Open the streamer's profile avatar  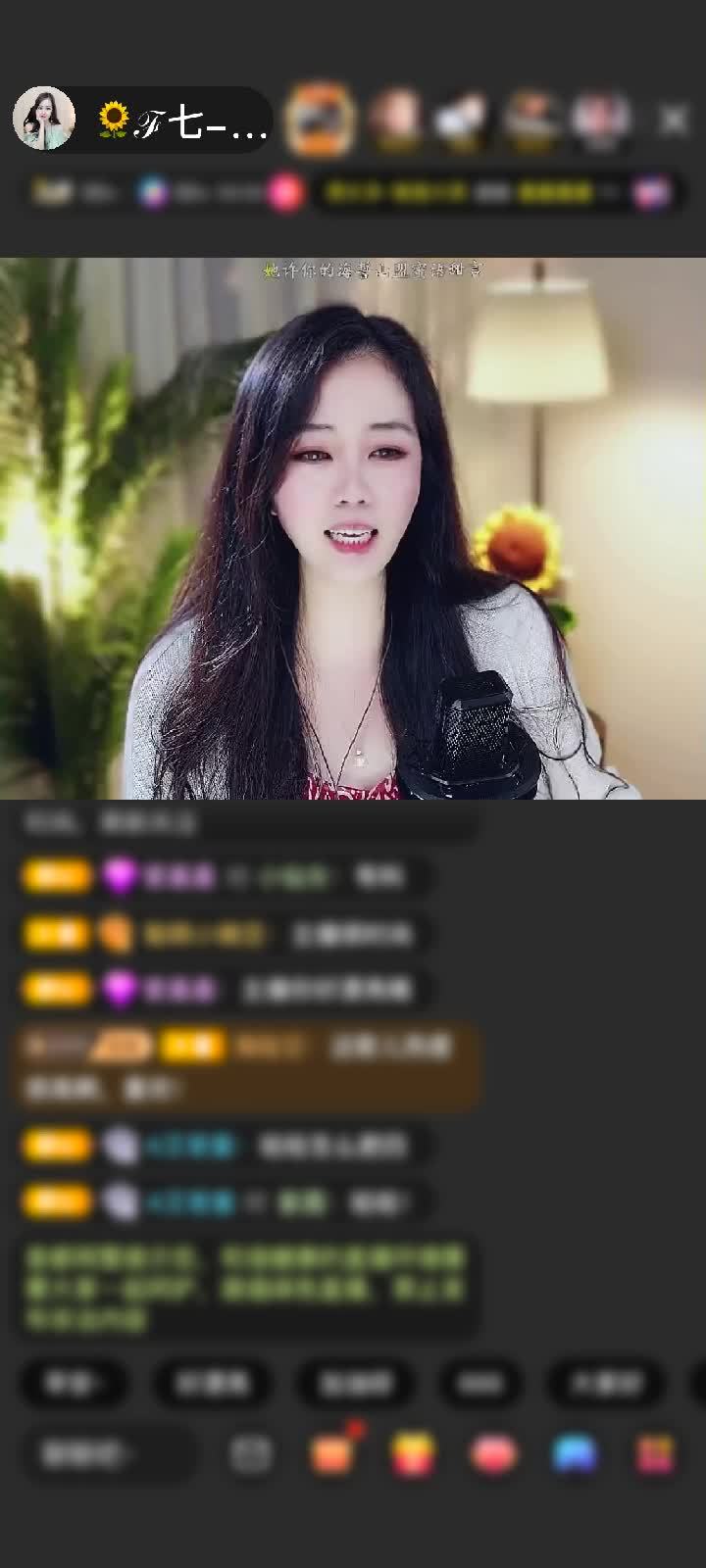pyautogui.click(x=44, y=119)
